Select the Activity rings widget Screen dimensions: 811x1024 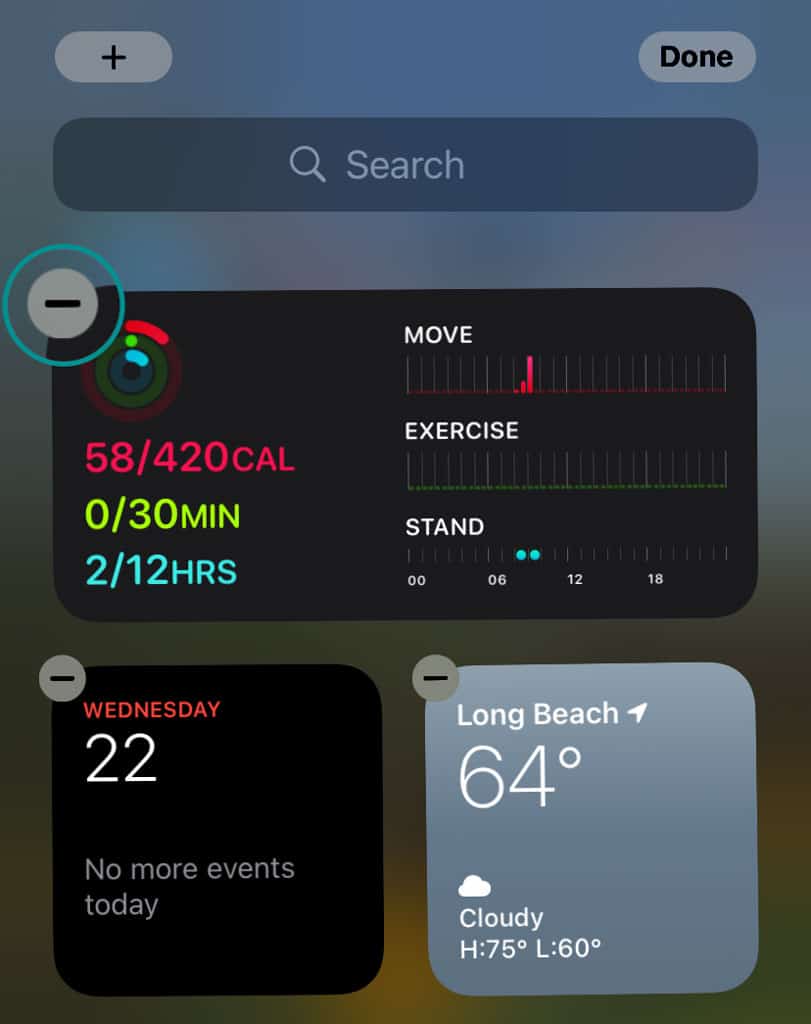tap(405, 455)
